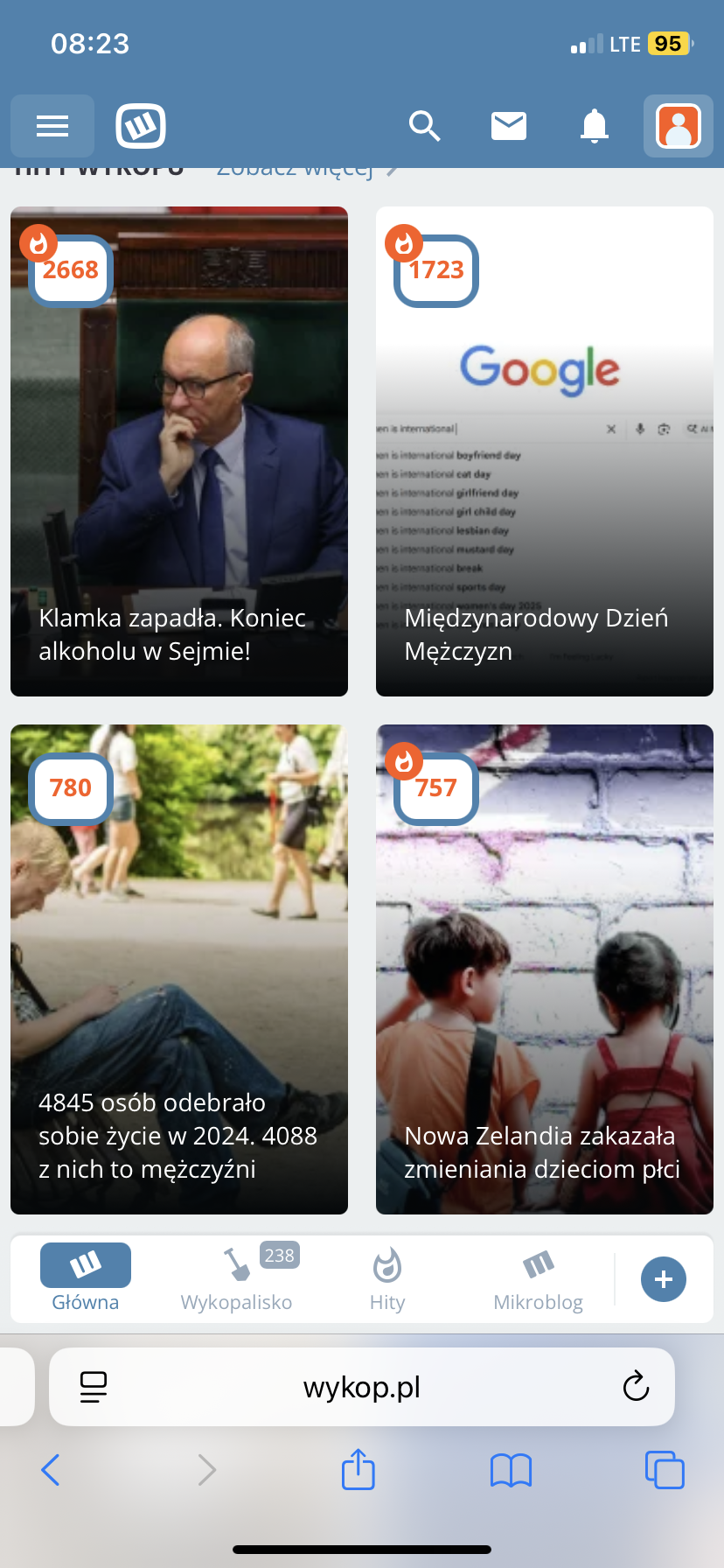This screenshot has width=724, height=1568.
Task: Open the hamburger menu
Action: pos(52,126)
